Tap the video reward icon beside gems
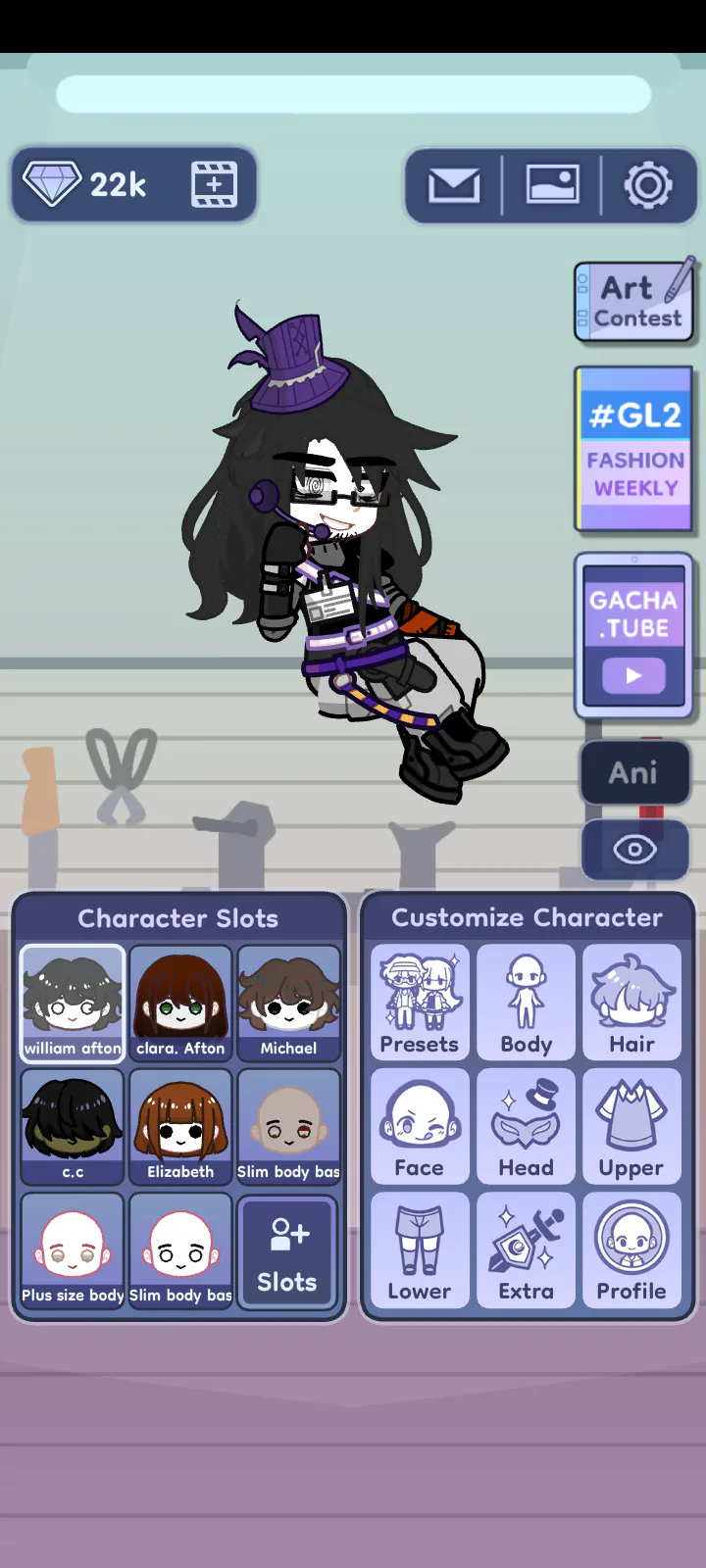The width and height of the screenshot is (706, 1568). pos(214,184)
